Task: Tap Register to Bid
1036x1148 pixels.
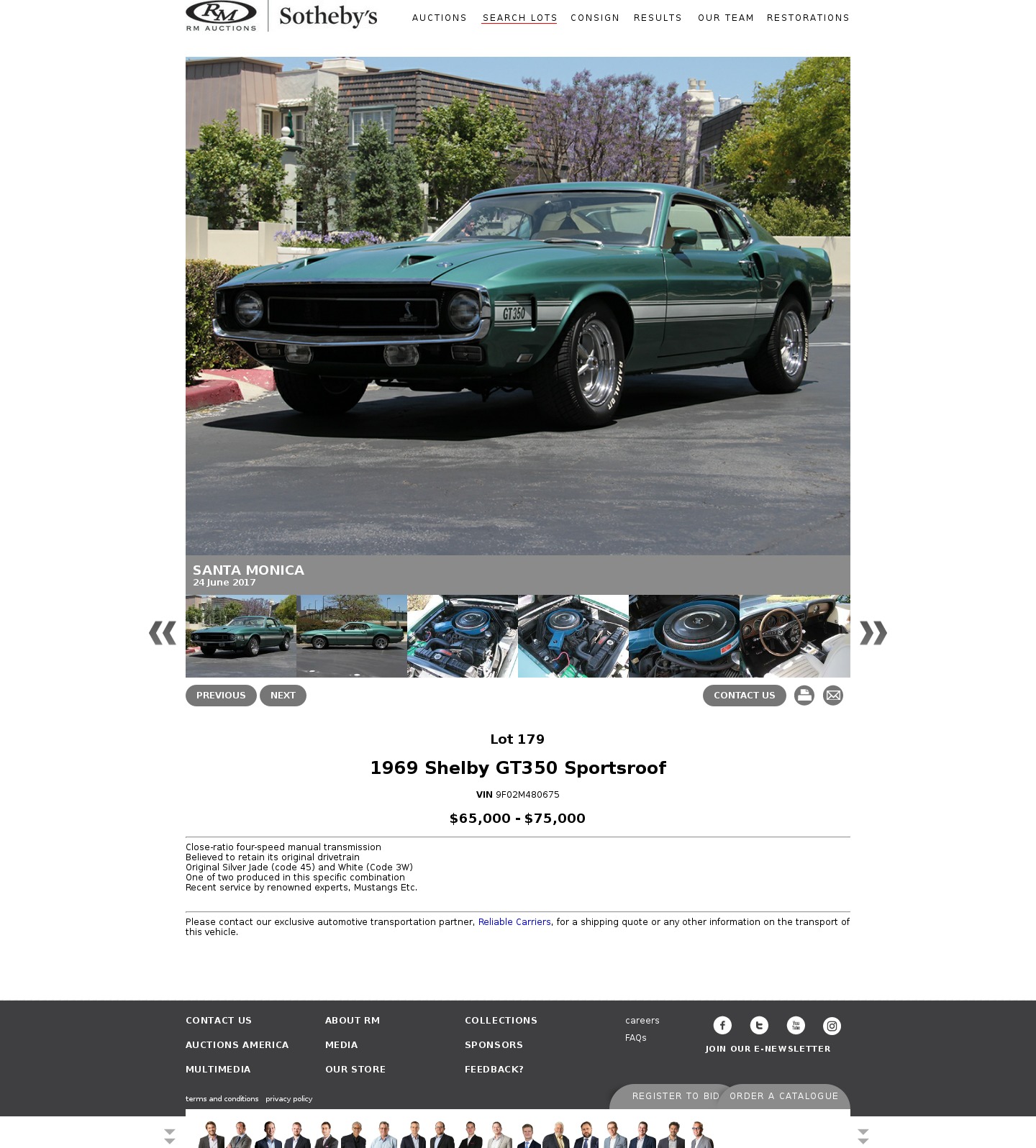Action: click(x=675, y=1096)
